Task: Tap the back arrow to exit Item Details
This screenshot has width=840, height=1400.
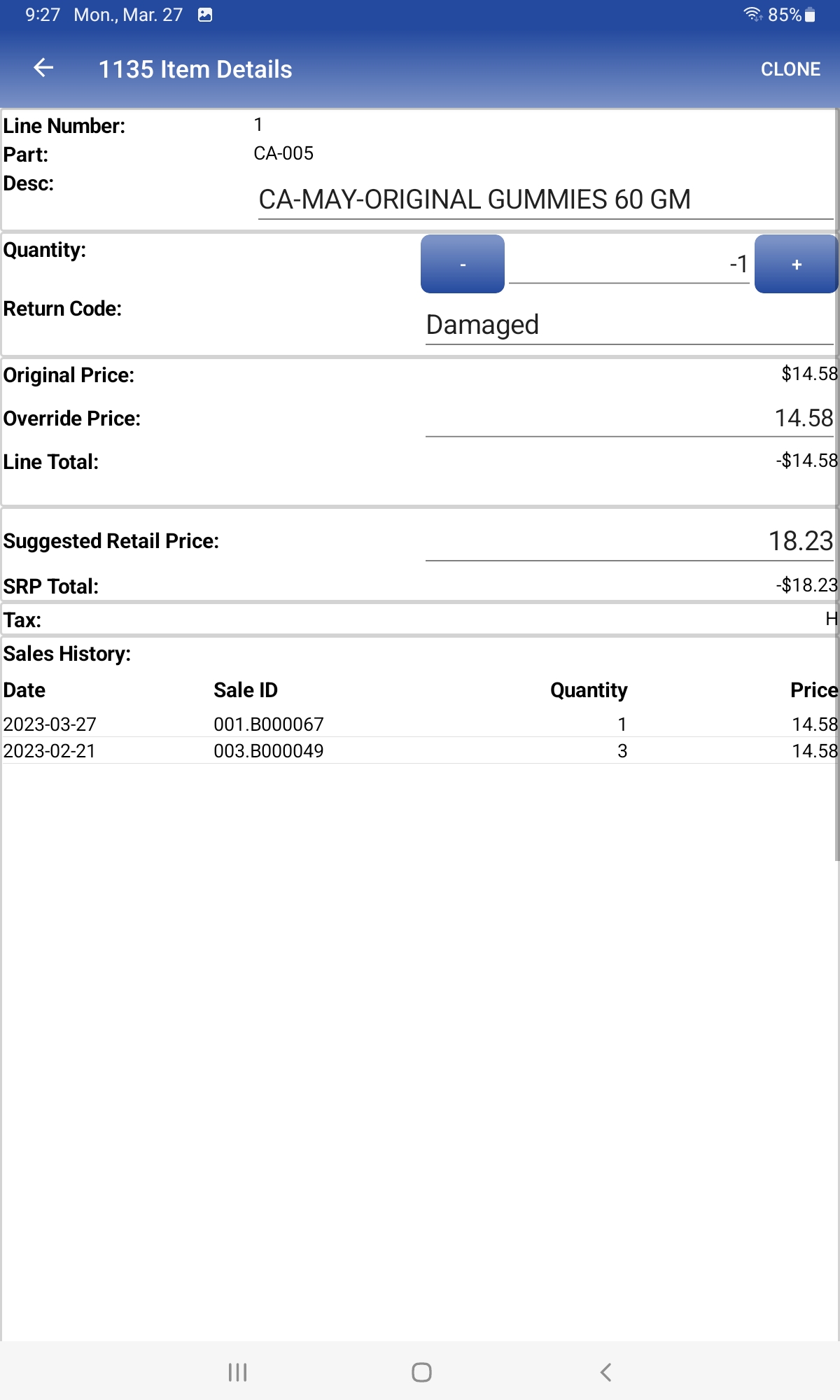Action: click(43, 69)
